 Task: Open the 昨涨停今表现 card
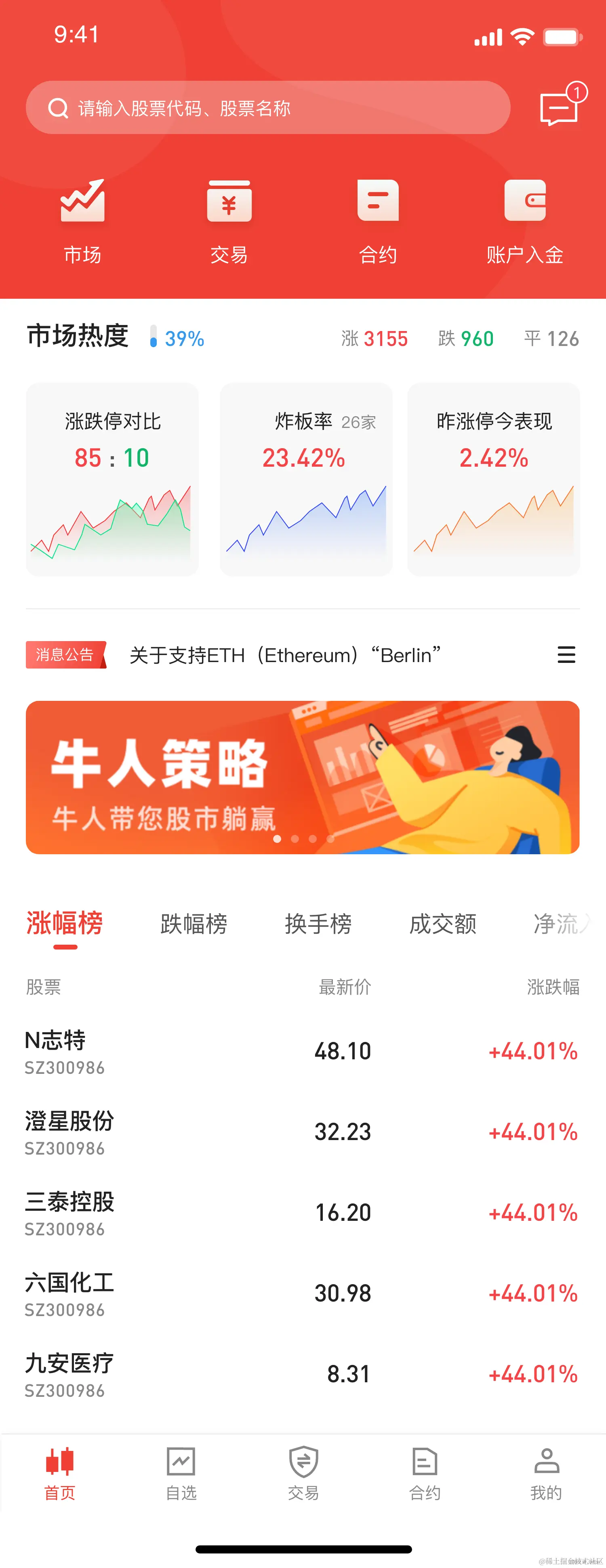[493, 479]
